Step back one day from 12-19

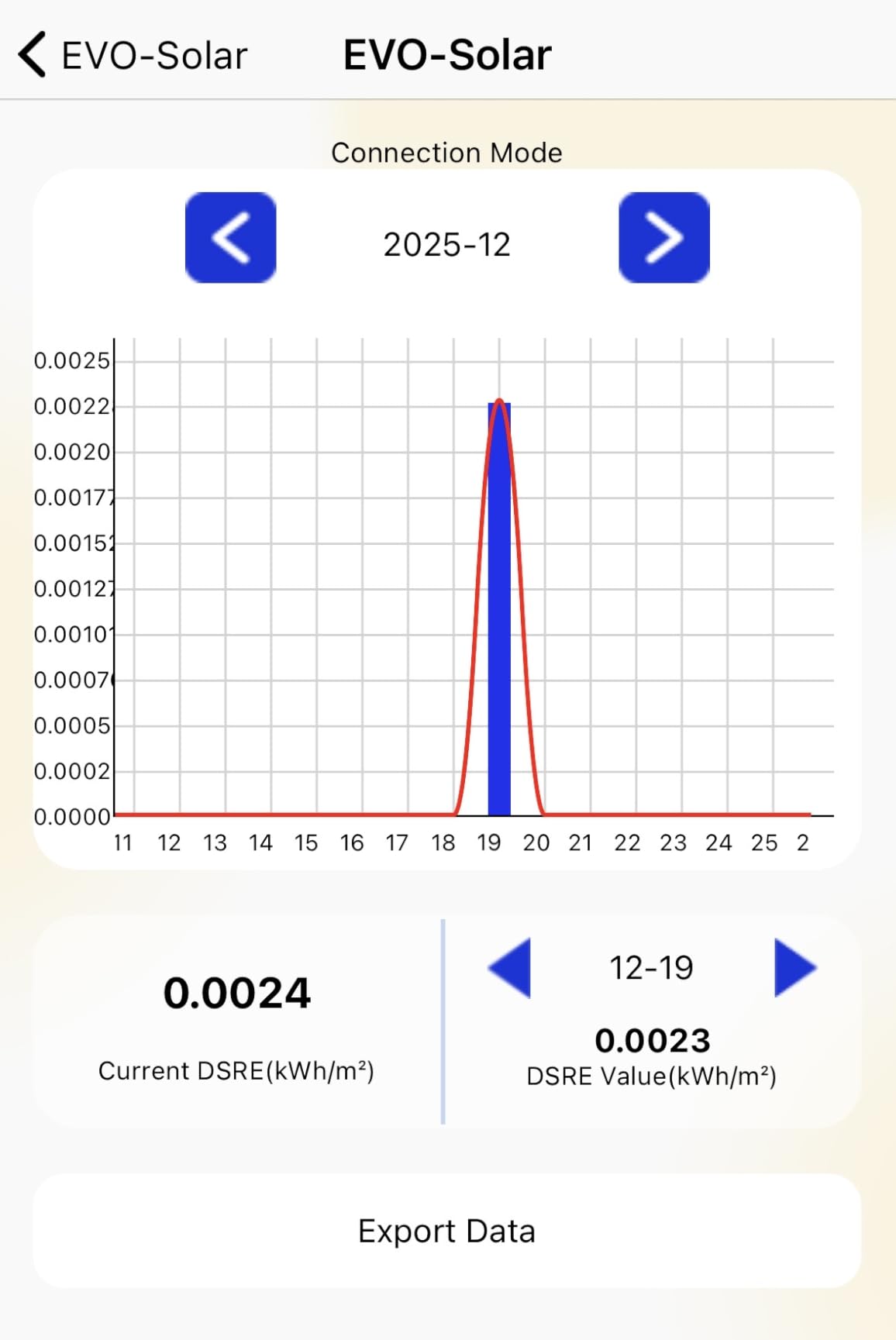click(511, 967)
